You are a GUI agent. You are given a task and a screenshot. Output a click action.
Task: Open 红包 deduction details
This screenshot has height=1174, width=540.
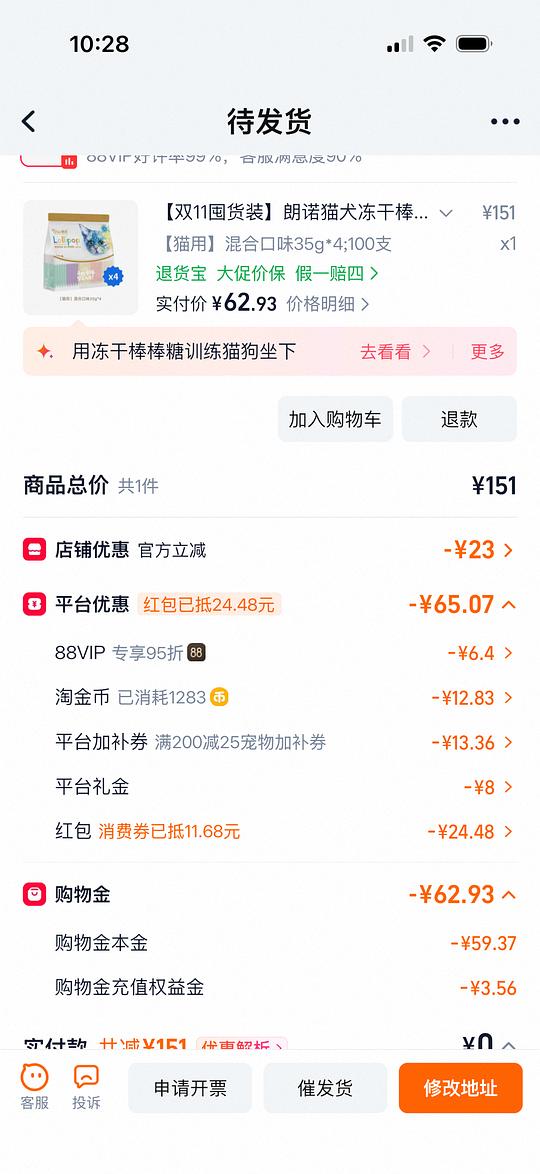pyautogui.click(x=285, y=831)
